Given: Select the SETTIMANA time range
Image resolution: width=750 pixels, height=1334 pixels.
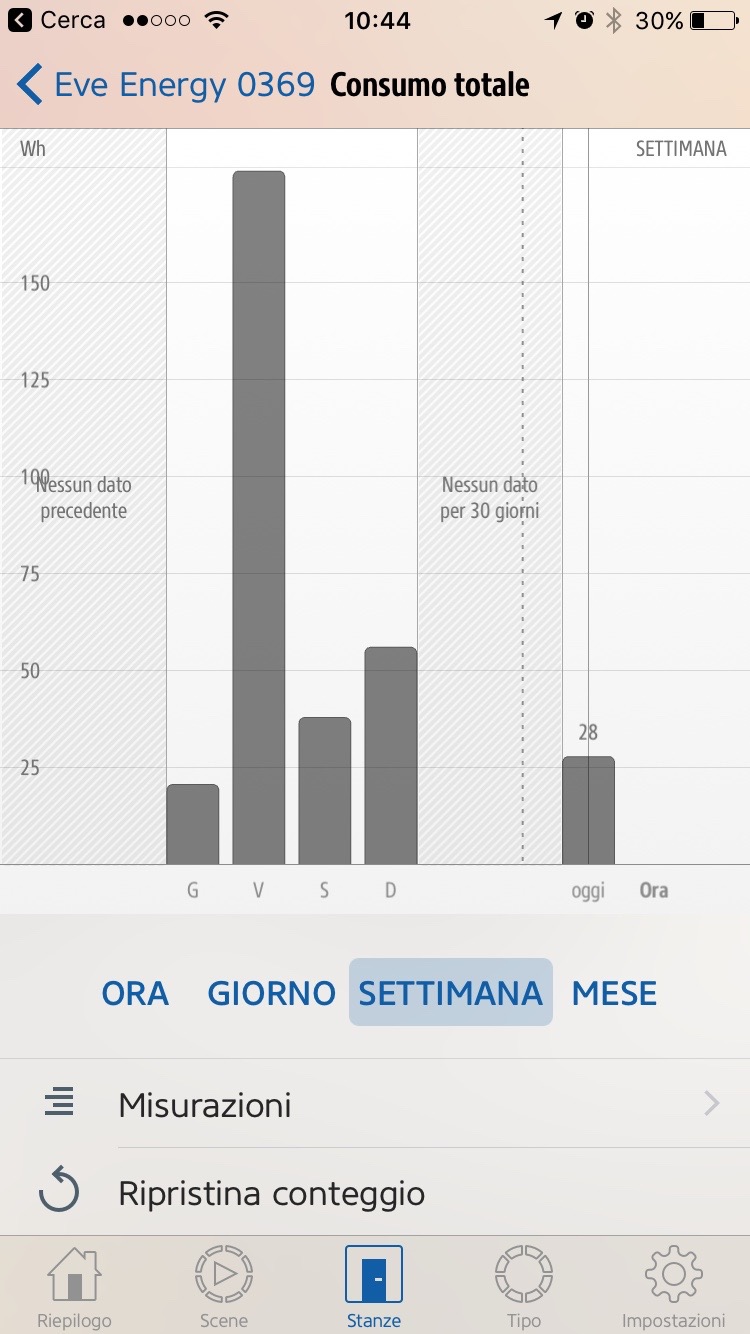Looking at the screenshot, I should 450,993.
